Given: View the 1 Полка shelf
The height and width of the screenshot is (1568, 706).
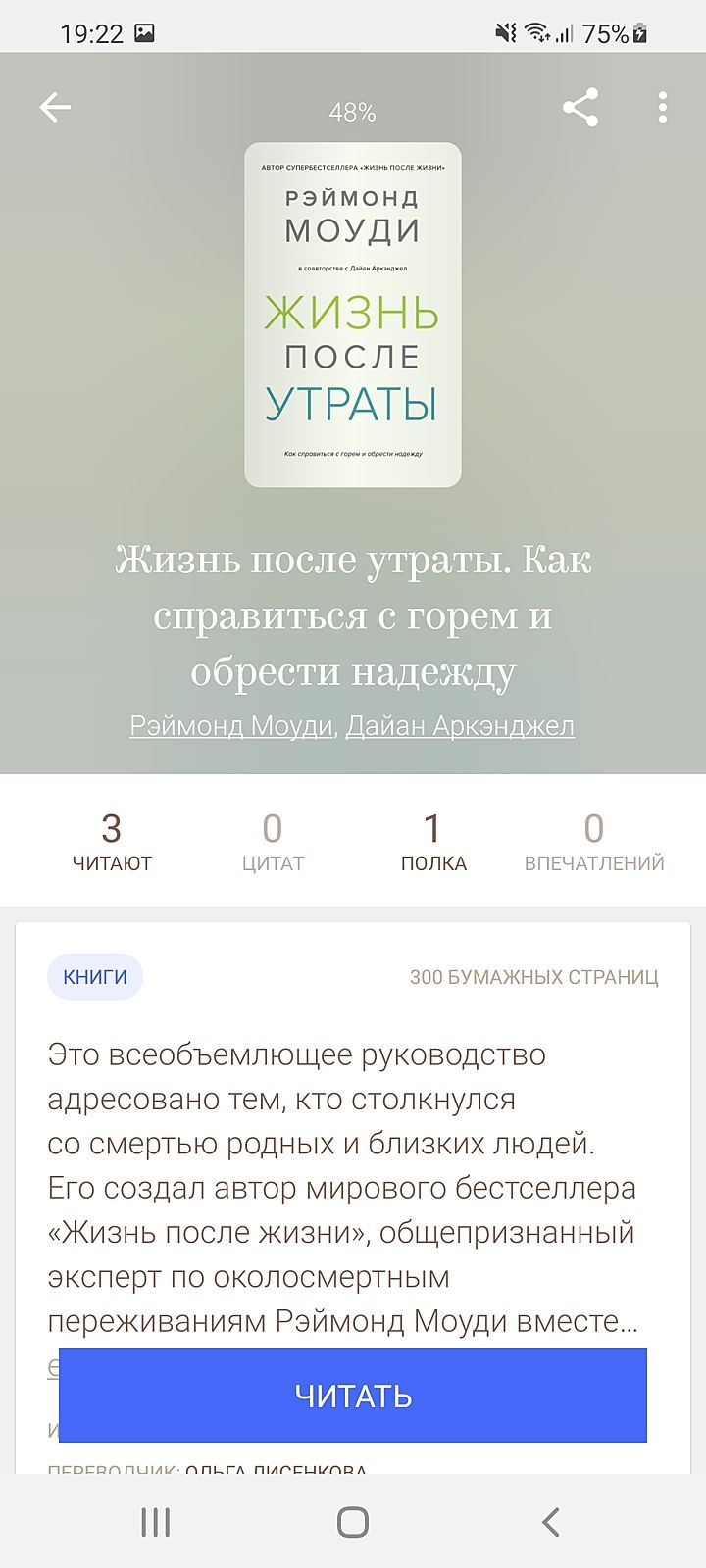Looking at the screenshot, I should tap(433, 842).
